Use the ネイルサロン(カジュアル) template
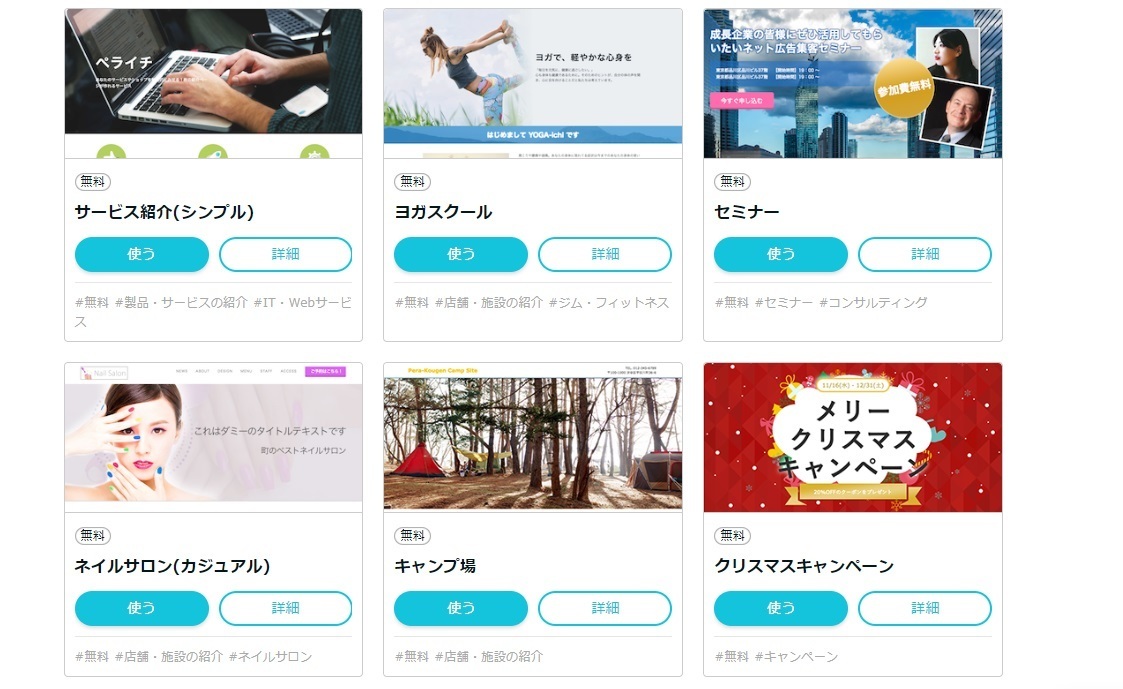The width and height of the screenshot is (1123, 689). click(x=142, y=608)
